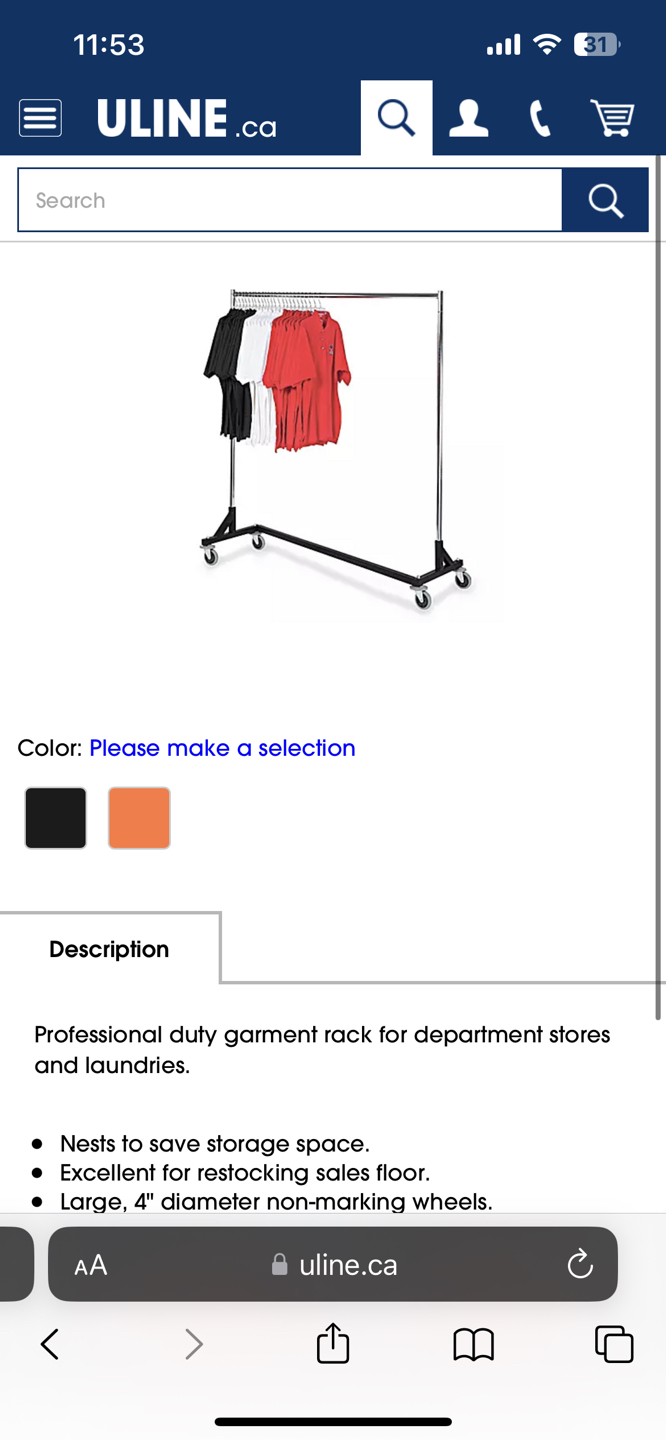The height and width of the screenshot is (1440, 666).
Task: Go back to the previous page
Action: click(x=50, y=1344)
